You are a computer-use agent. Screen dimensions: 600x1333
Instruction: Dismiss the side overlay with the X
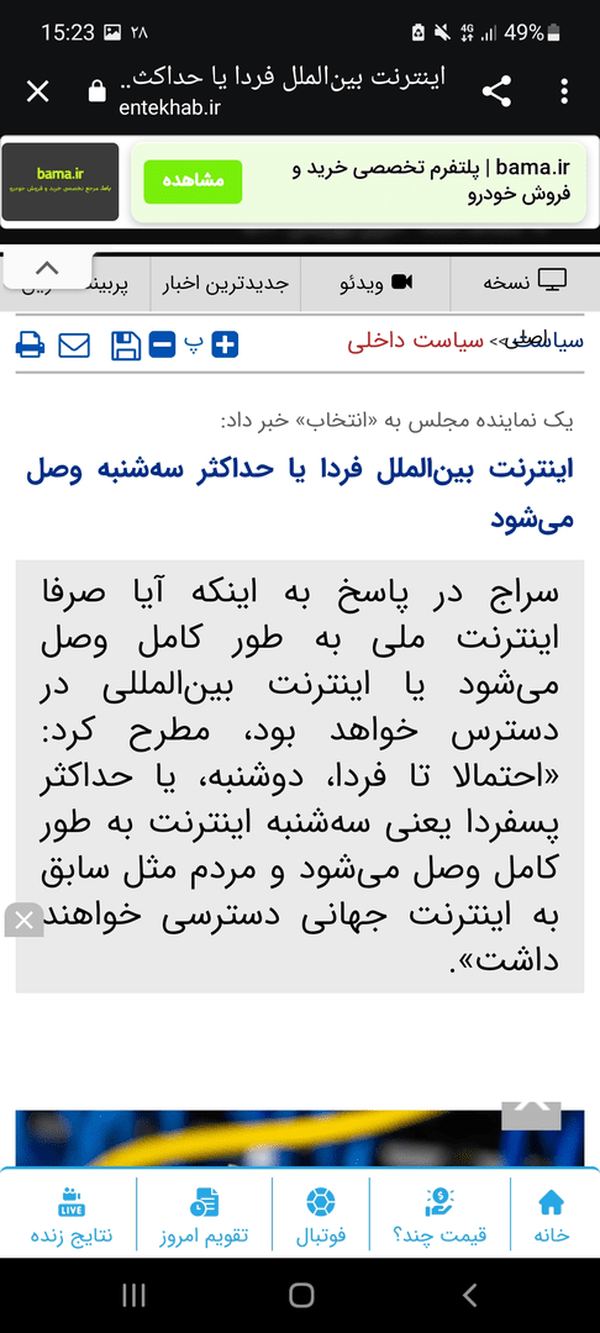24,921
